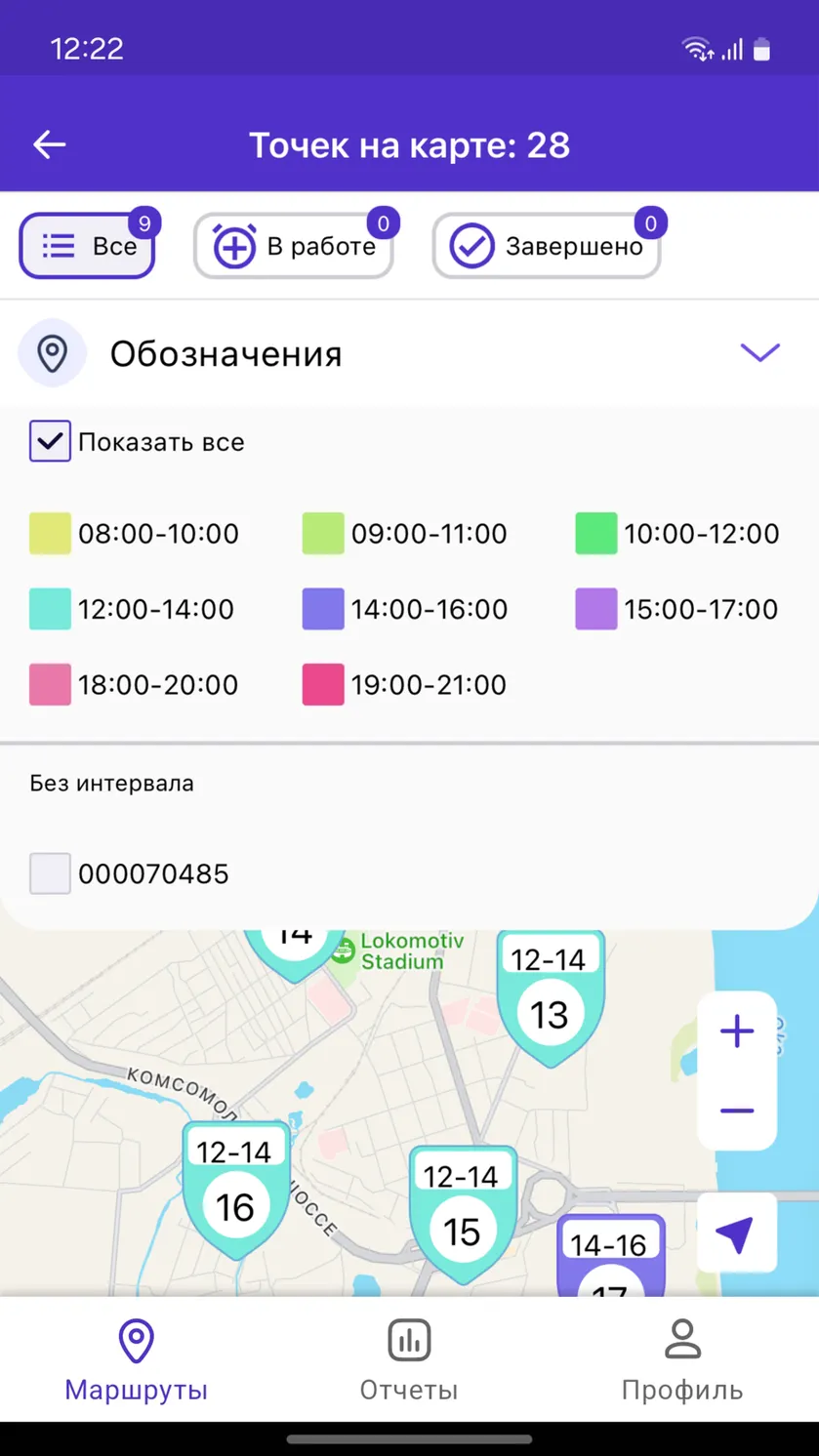This screenshot has width=819, height=1456.
Task: Zoom out the map with minus
Action: (x=737, y=1111)
